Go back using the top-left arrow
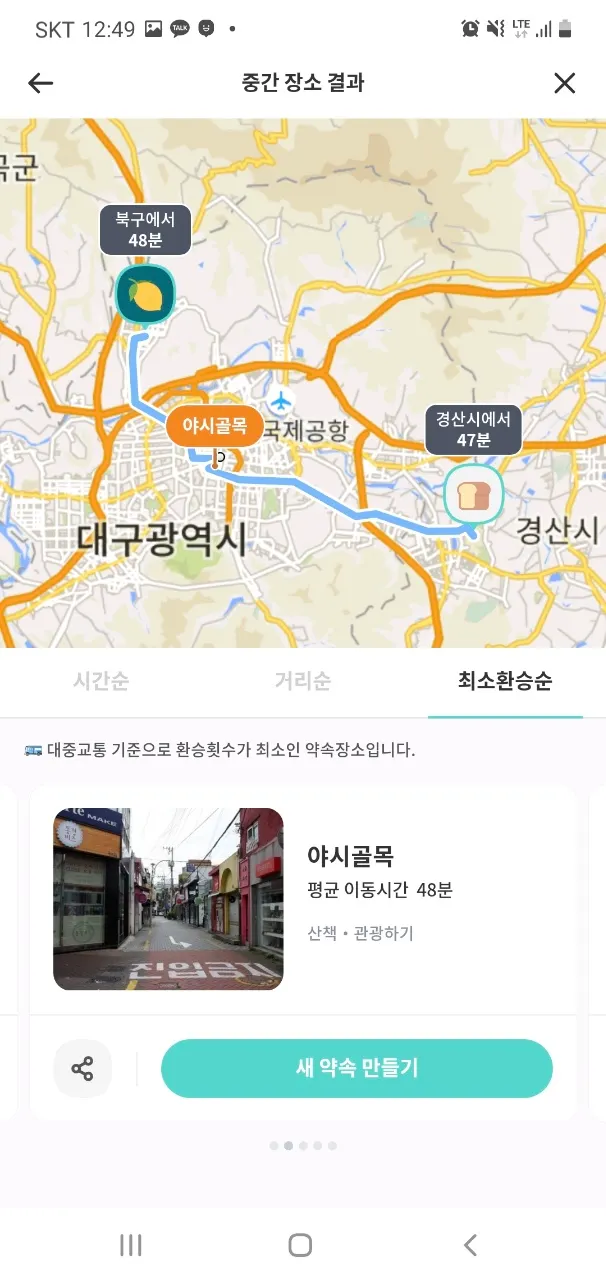This screenshot has height=1280, width=606. coord(41,83)
